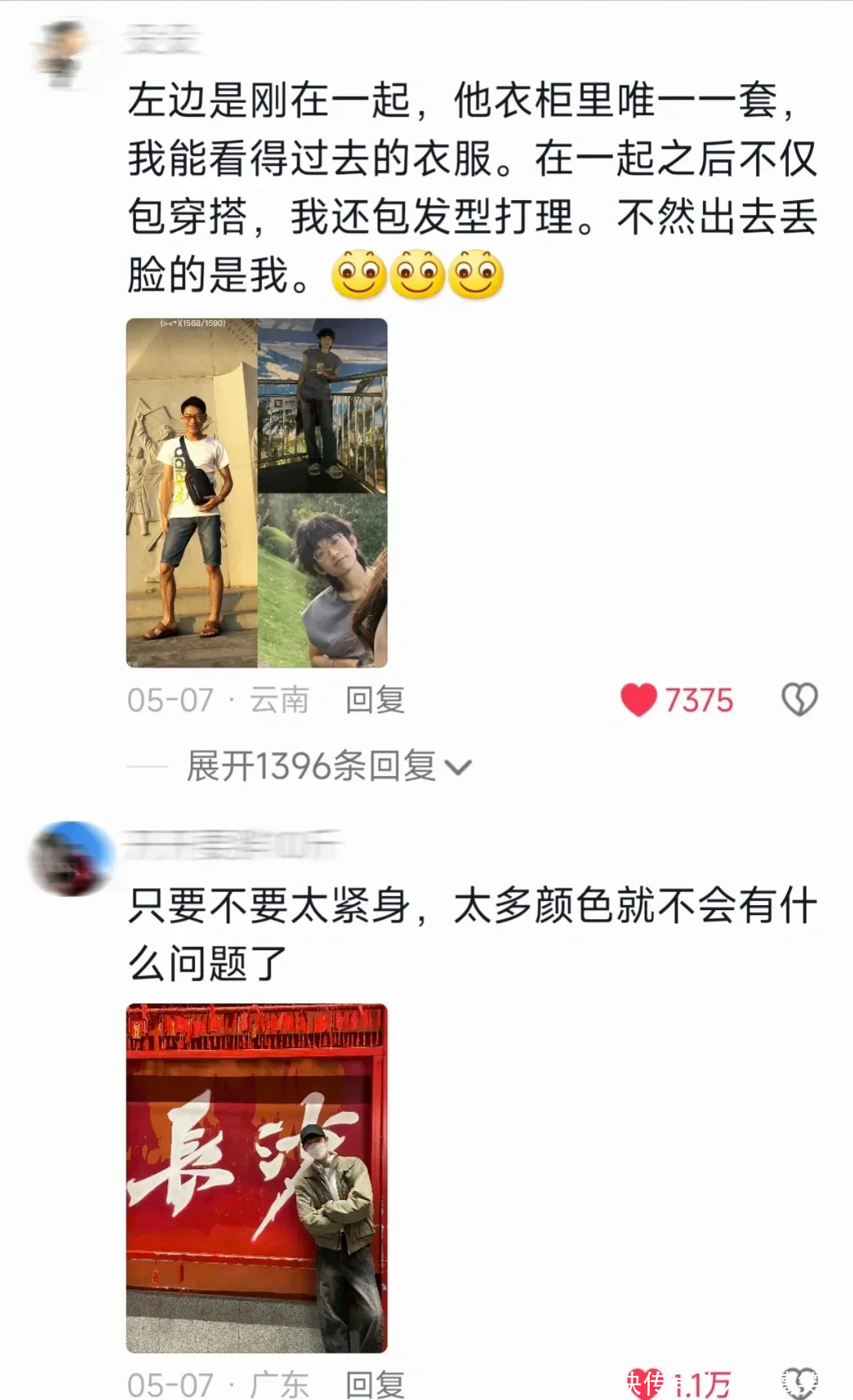Viewport: 853px width, 1400px height.
Task: Reply to the Yunnan comment
Action: [x=375, y=700]
